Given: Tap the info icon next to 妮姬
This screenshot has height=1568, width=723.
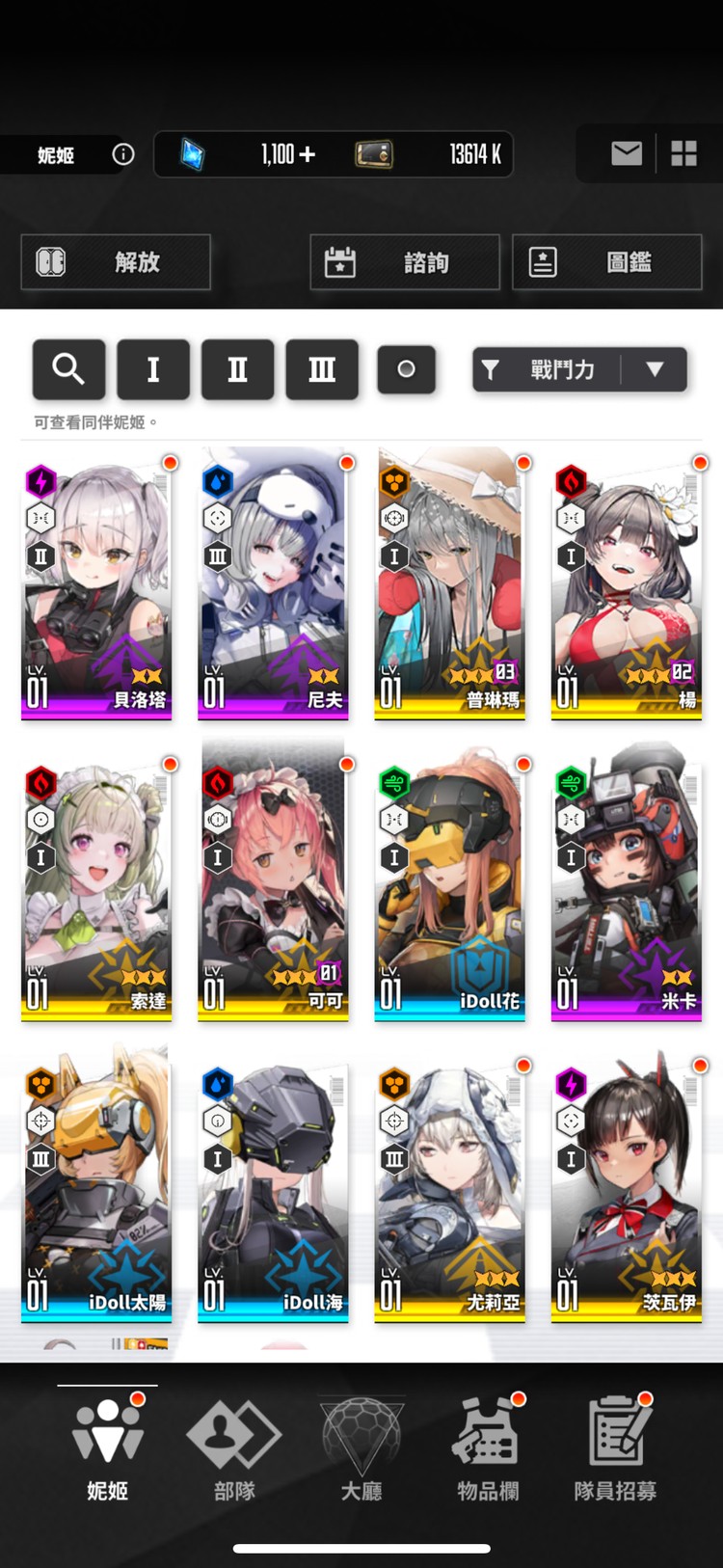Looking at the screenshot, I should pyautogui.click(x=123, y=154).
